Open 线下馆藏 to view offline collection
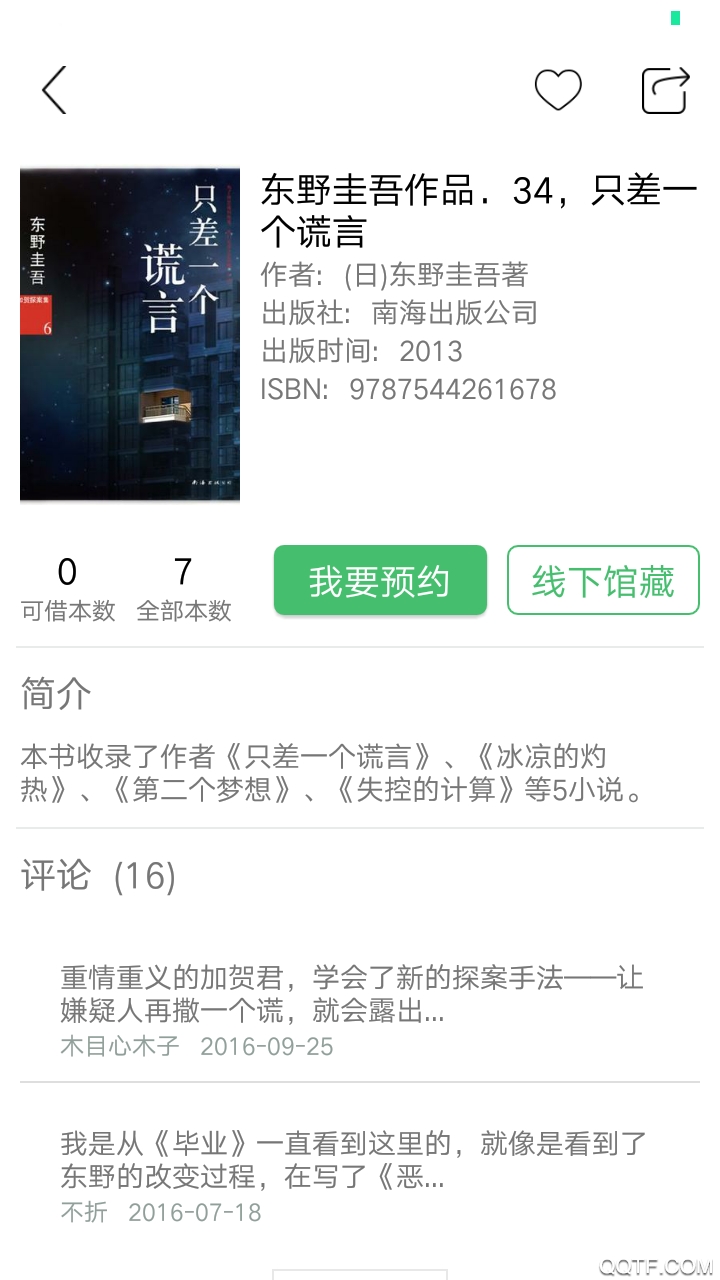The image size is (720, 1280). tap(603, 580)
